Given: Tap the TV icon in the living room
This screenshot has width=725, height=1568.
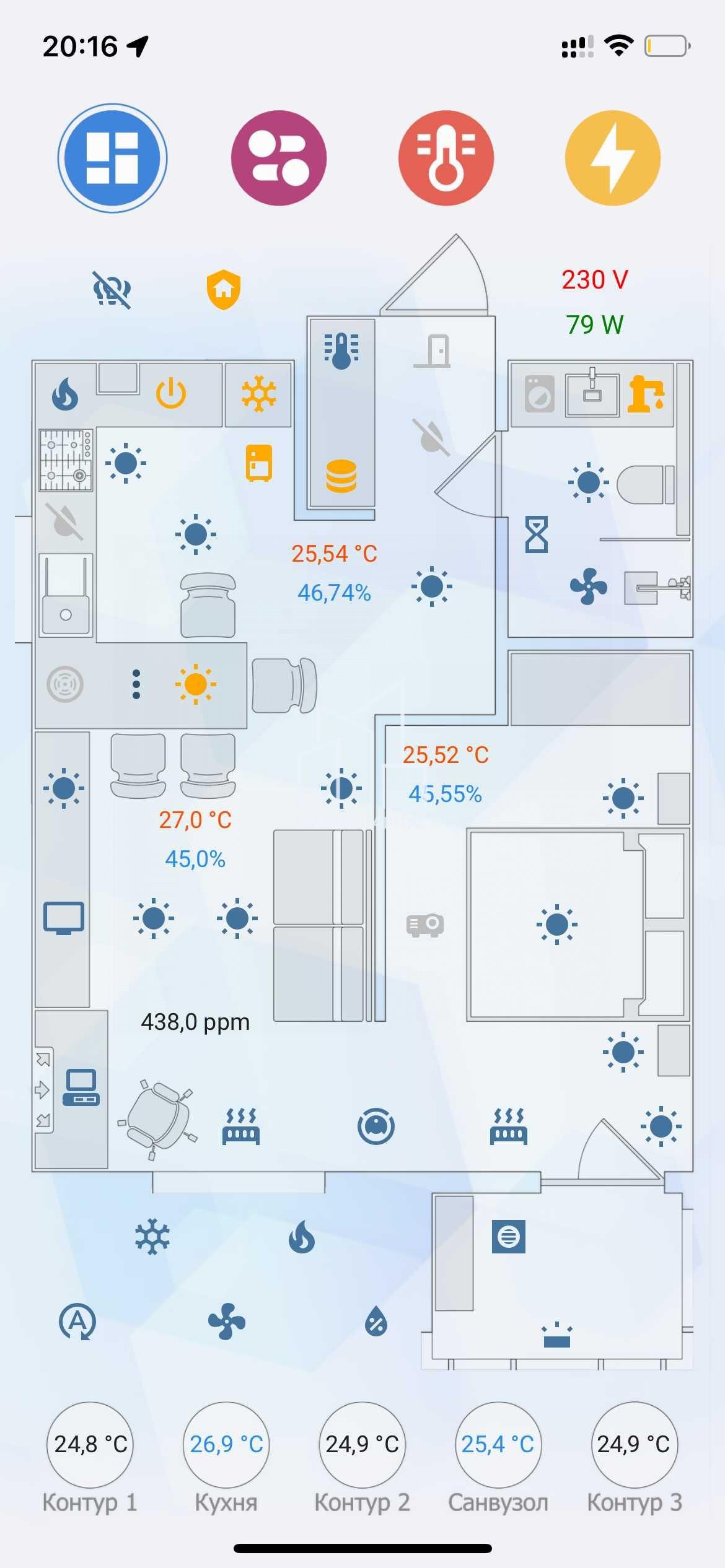Looking at the screenshot, I should tap(64, 918).
